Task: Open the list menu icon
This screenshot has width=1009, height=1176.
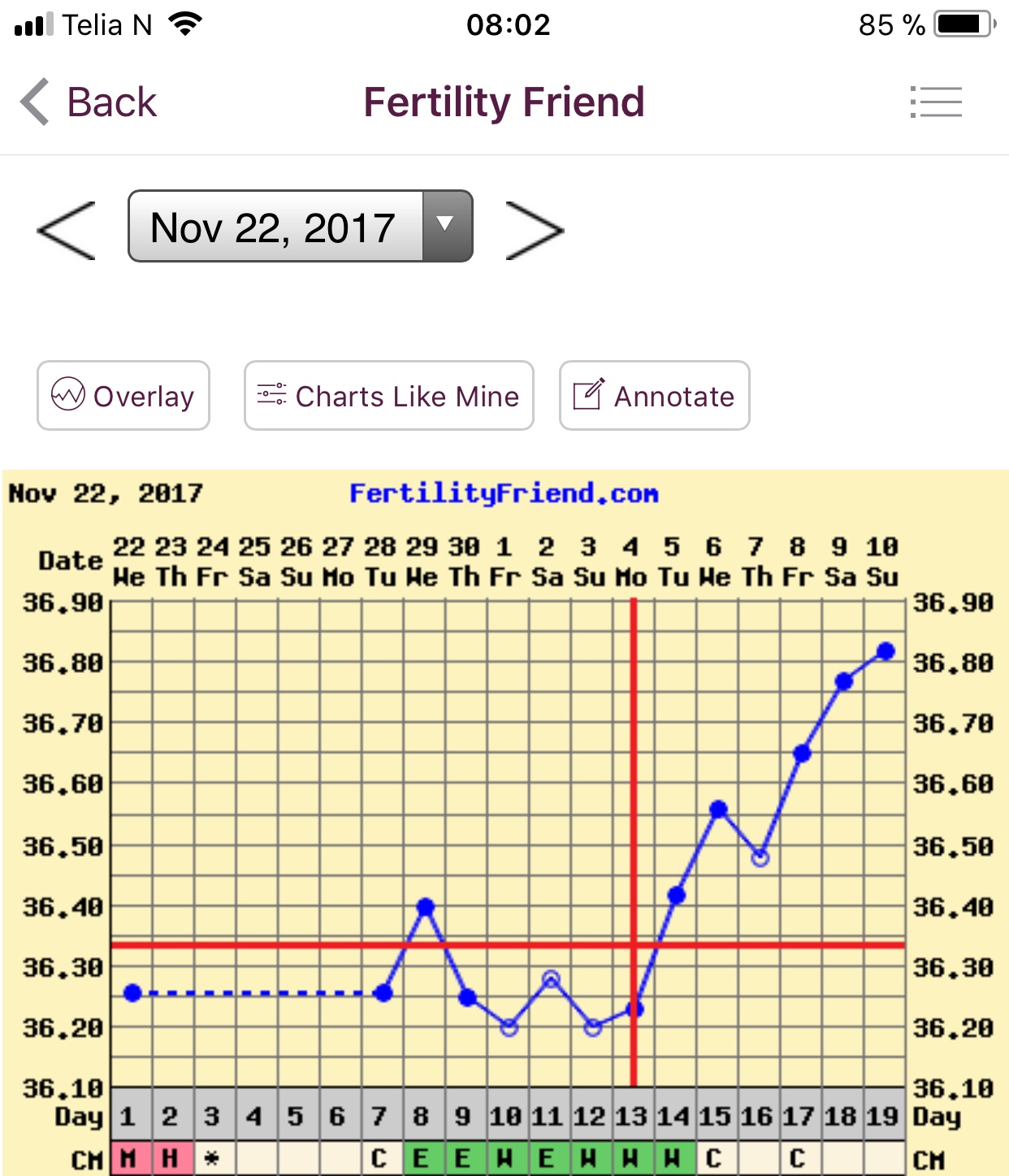Action: point(936,102)
